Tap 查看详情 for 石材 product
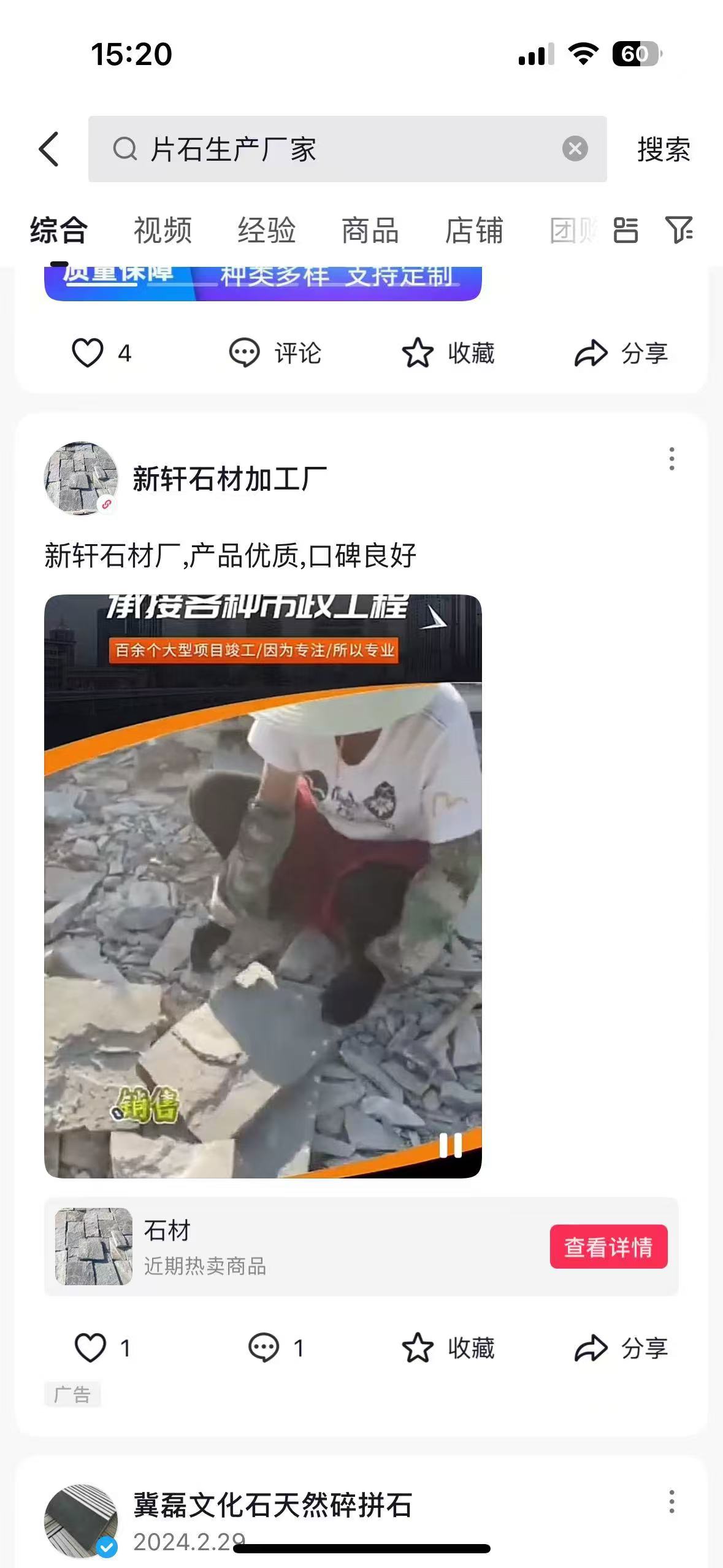The height and width of the screenshot is (1568, 723). (x=608, y=1247)
